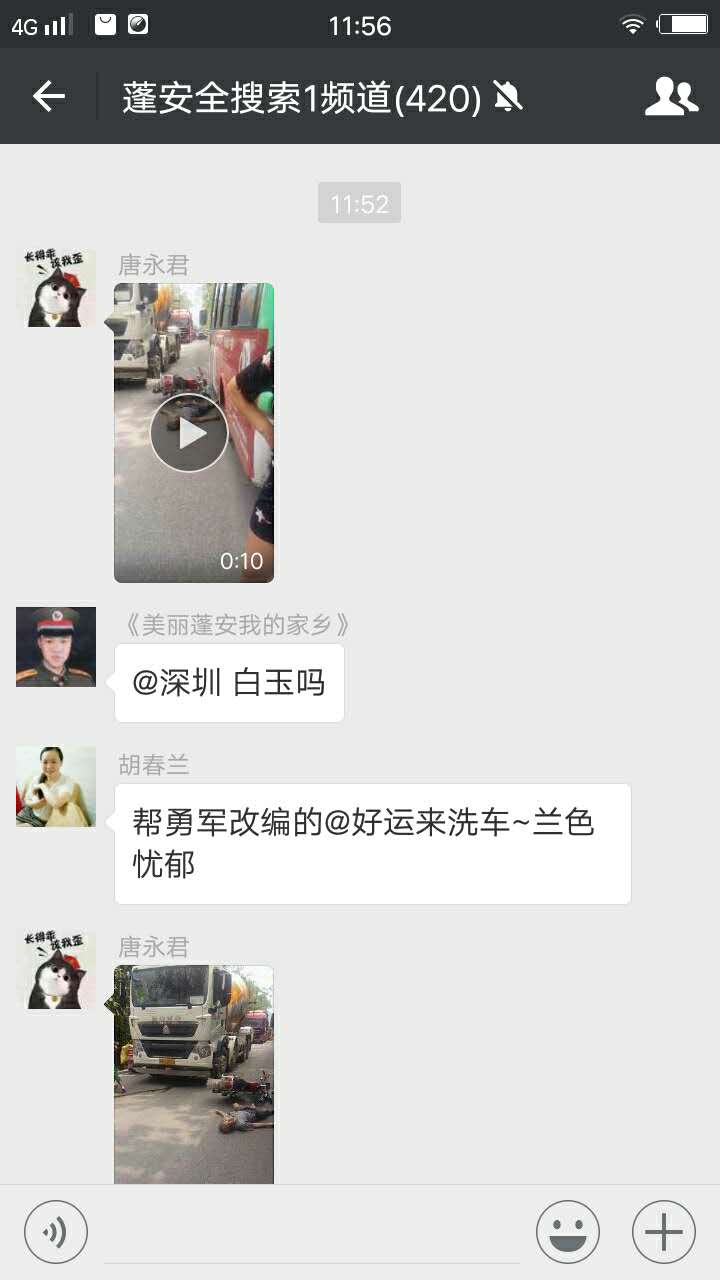720x1280 pixels.
Task: Play the 0:10 video from 唐永君
Action: 189,433
